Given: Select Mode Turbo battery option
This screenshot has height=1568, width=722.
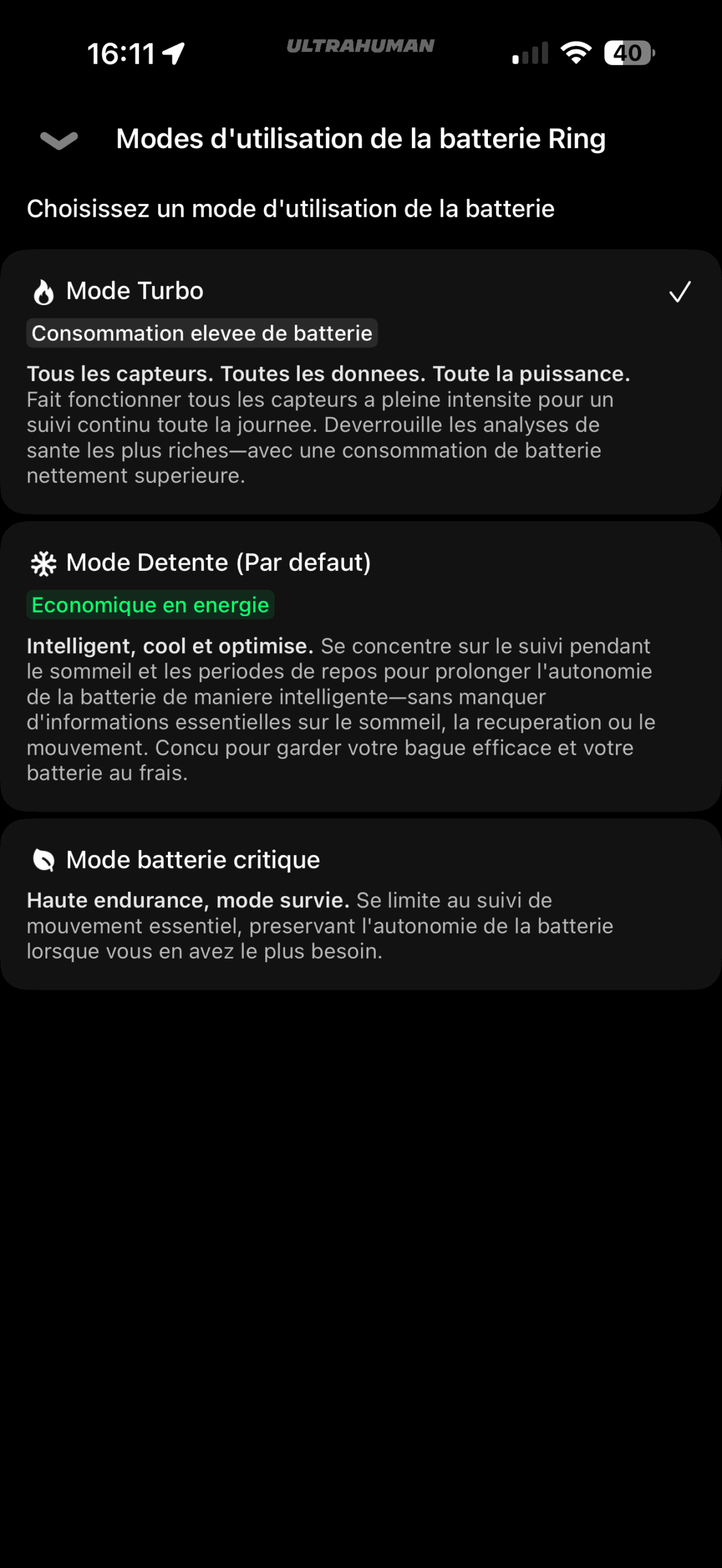Looking at the screenshot, I should (x=360, y=380).
